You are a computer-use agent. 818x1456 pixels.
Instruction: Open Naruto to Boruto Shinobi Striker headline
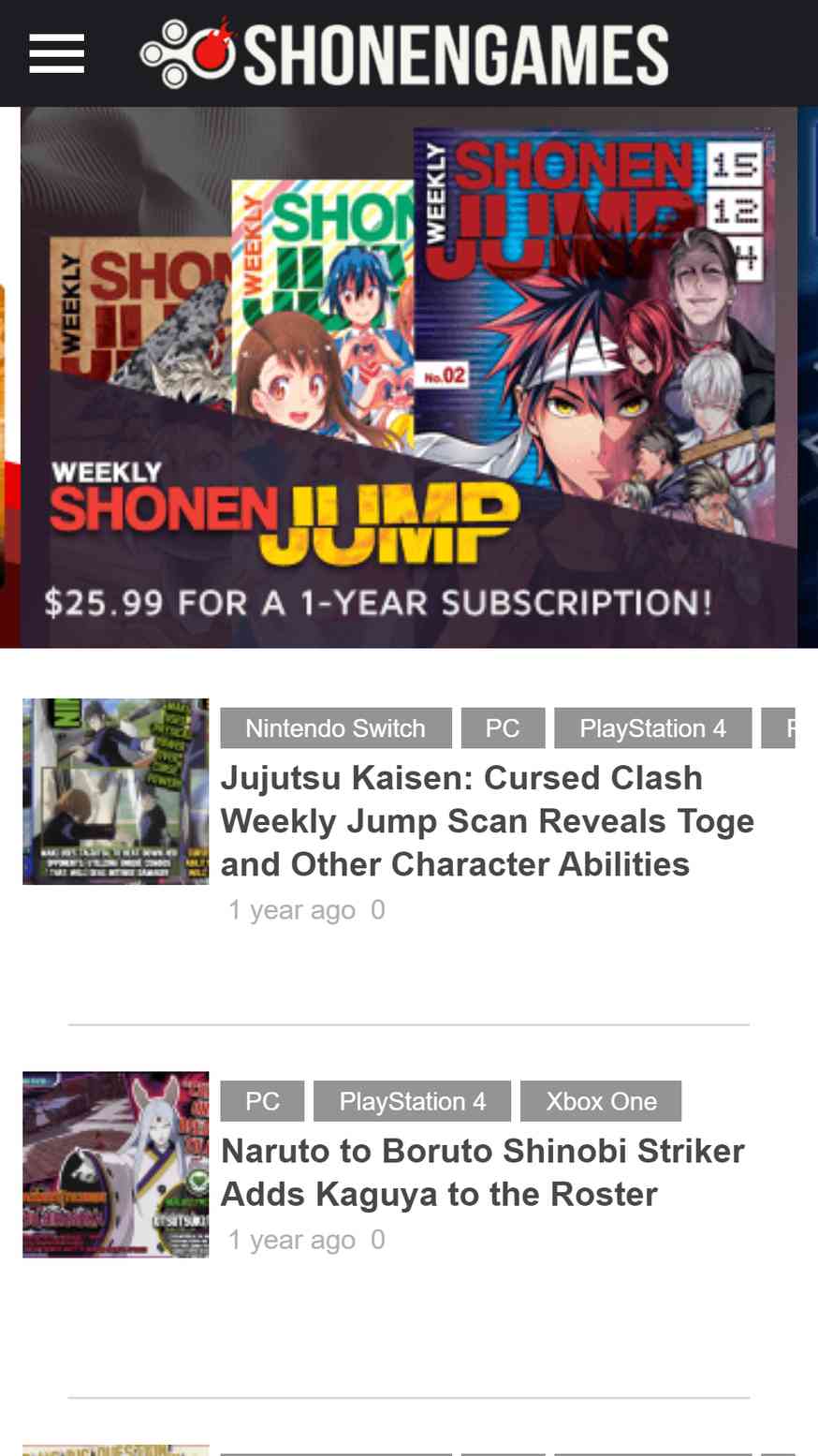point(483,1172)
